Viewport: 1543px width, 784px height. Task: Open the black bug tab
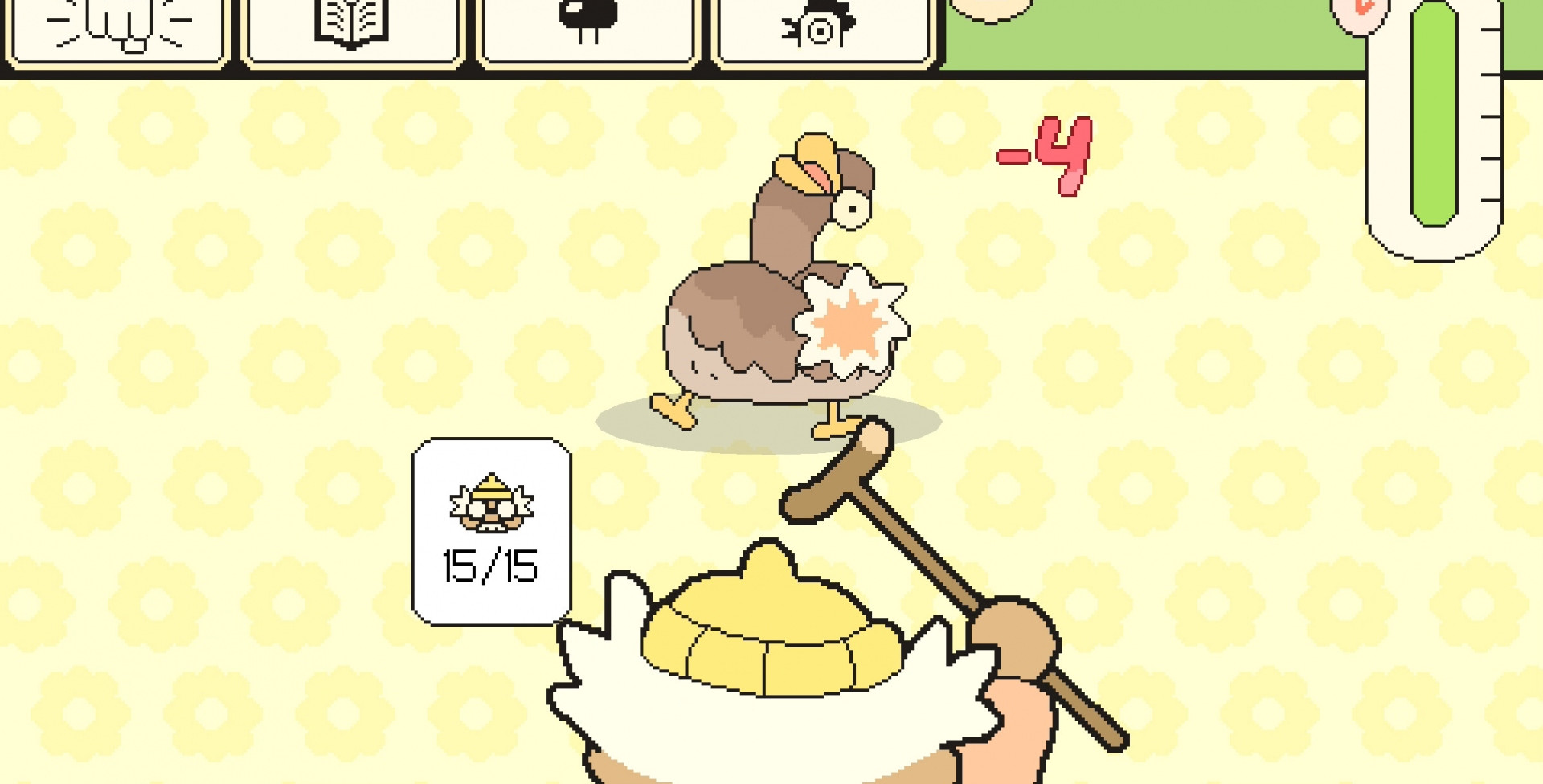[588, 29]
